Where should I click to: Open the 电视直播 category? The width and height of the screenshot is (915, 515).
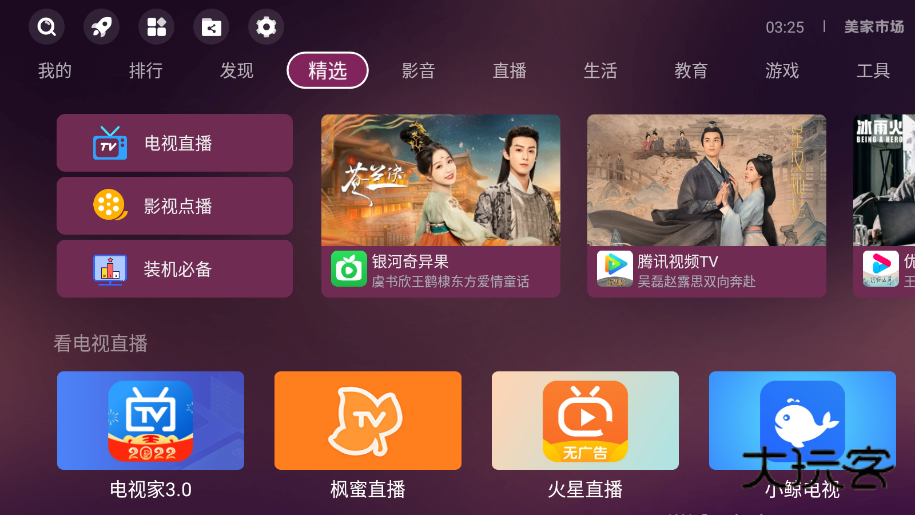(x=175, y=143)
